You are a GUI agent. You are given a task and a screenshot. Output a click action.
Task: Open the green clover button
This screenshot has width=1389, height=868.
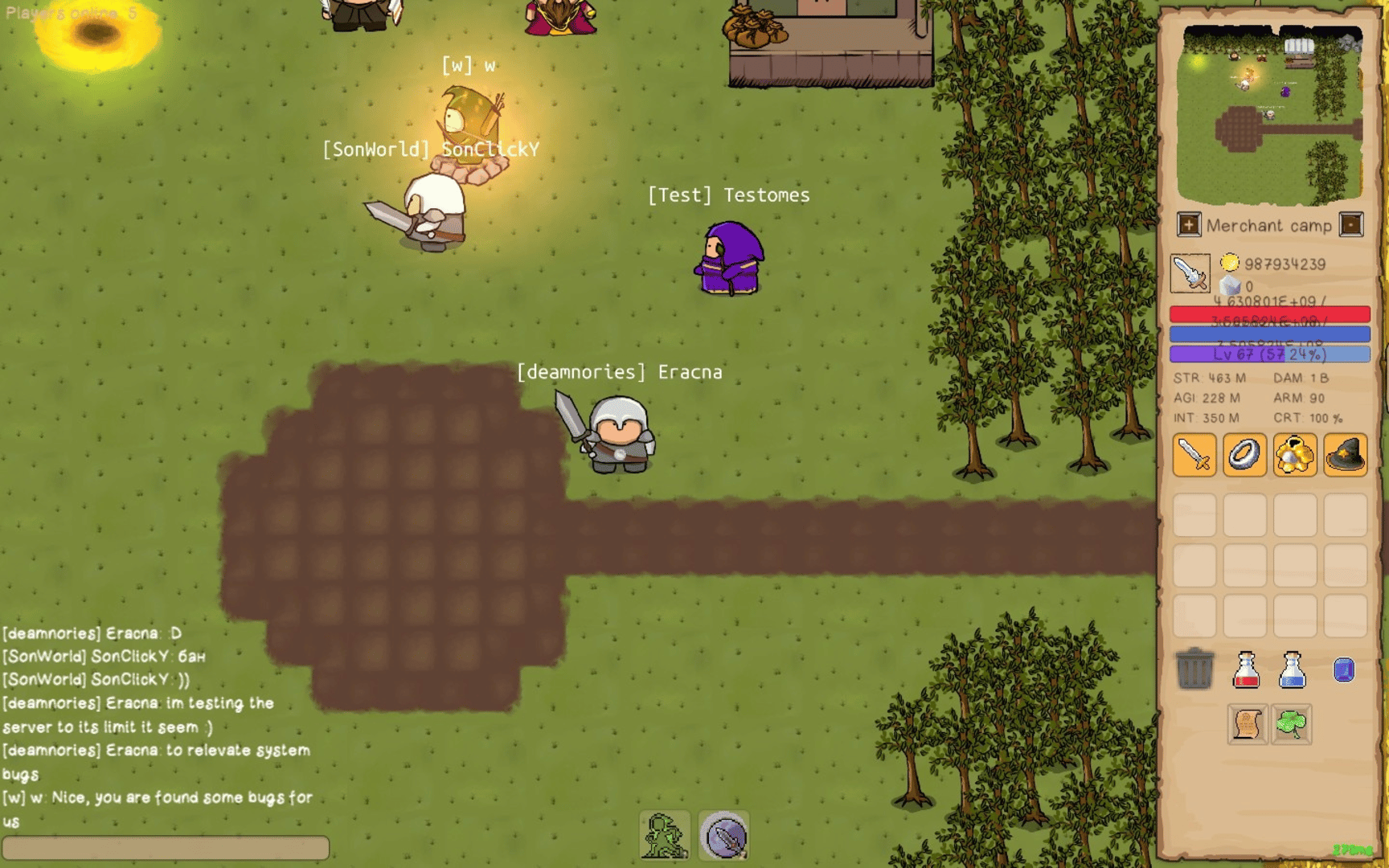point(1292,724)
